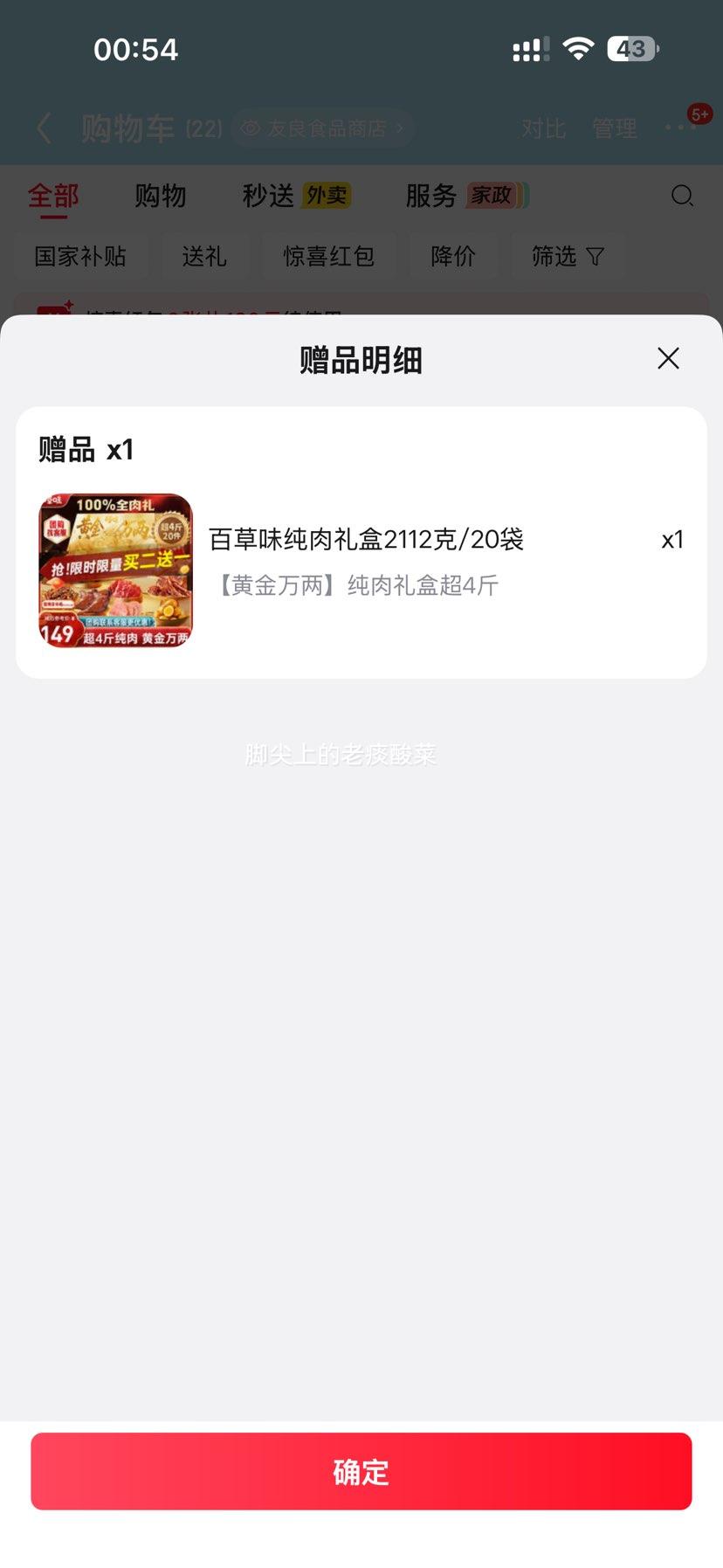Open the 筛选 filter dropdown
Viewport: 723px width, 1568px height.
(x=568, y=256)
